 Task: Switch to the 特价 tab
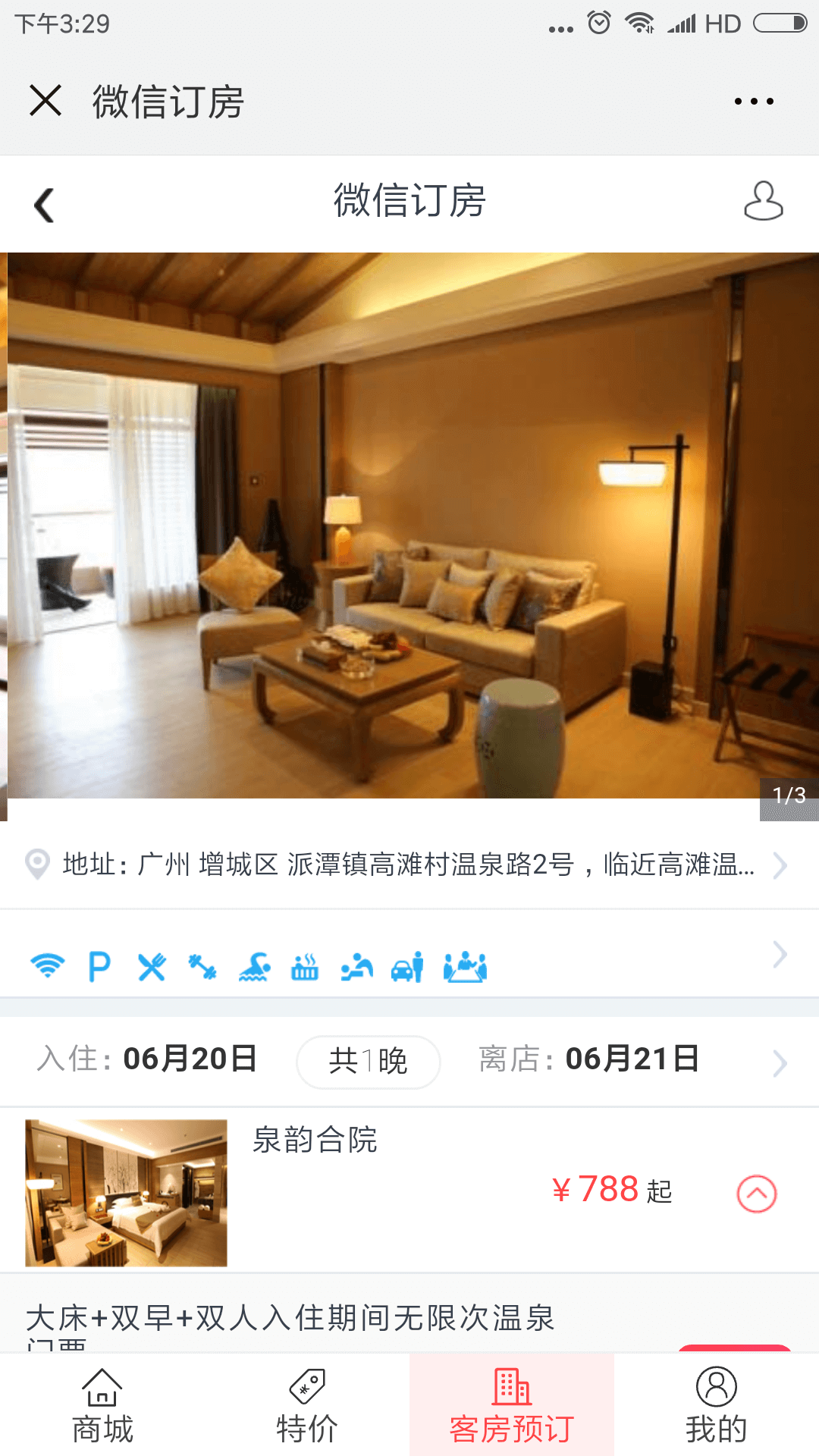click(307, 1406)
